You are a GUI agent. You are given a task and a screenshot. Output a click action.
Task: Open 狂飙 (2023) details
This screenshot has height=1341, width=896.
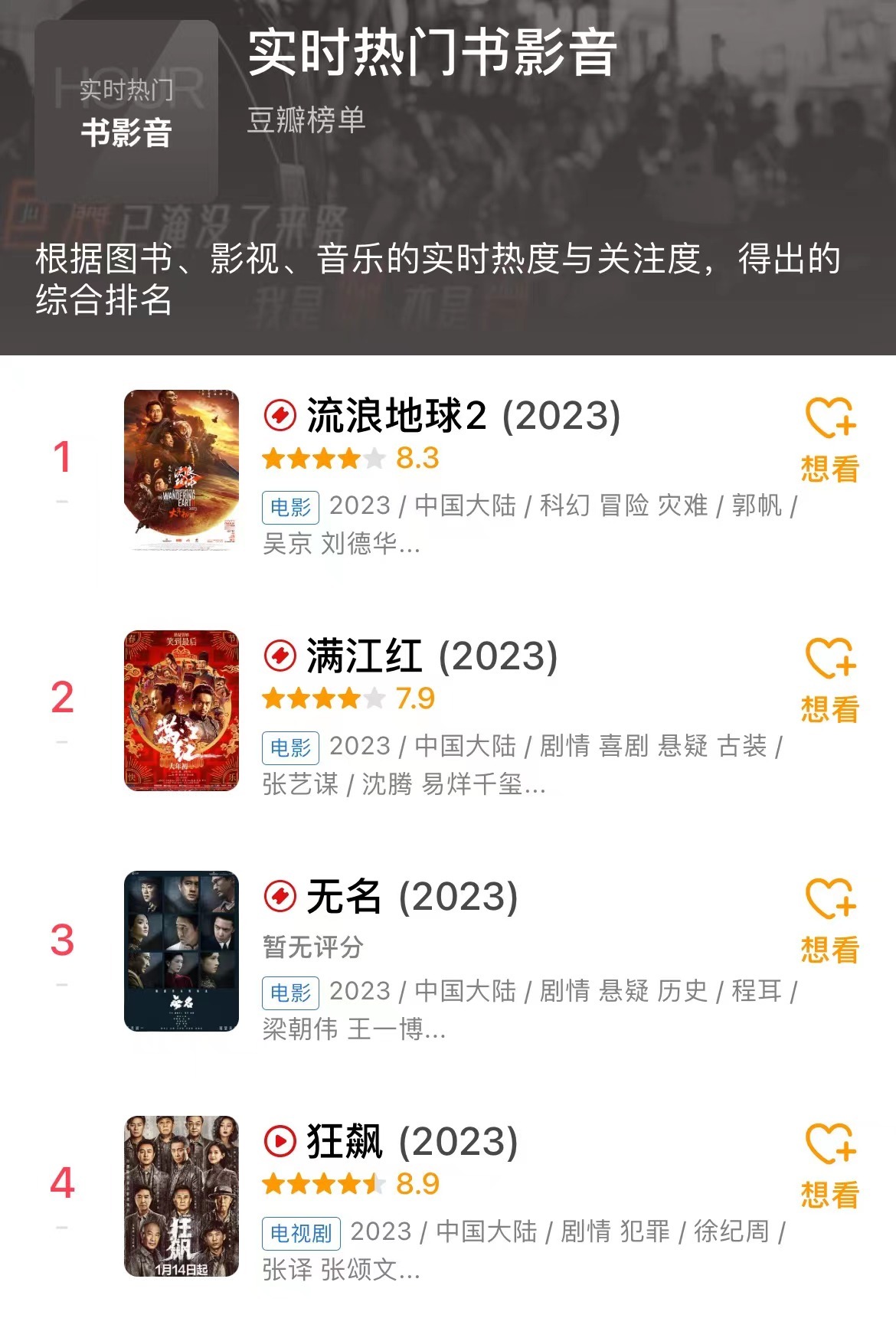[x=411, y=1142]
